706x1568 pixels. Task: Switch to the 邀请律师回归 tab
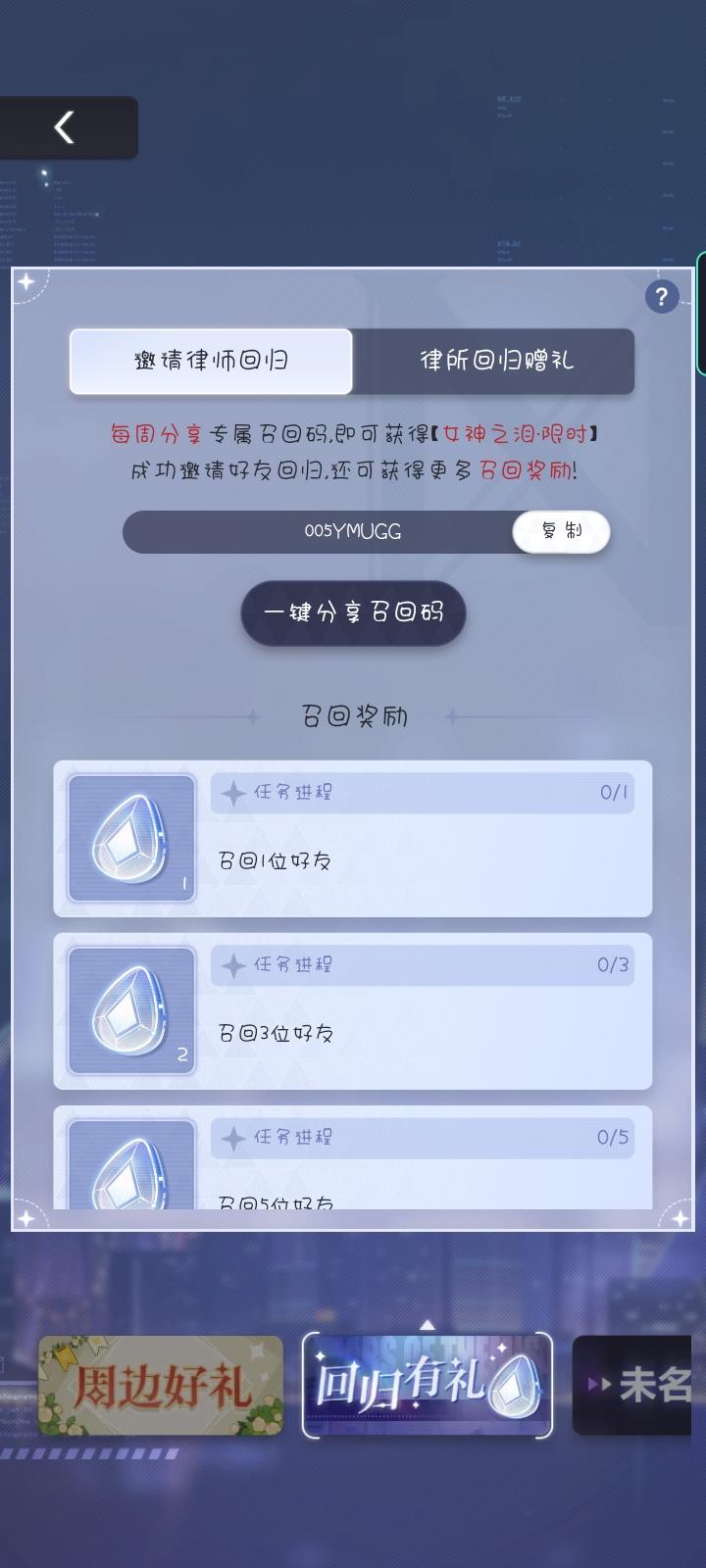(211, 361)
